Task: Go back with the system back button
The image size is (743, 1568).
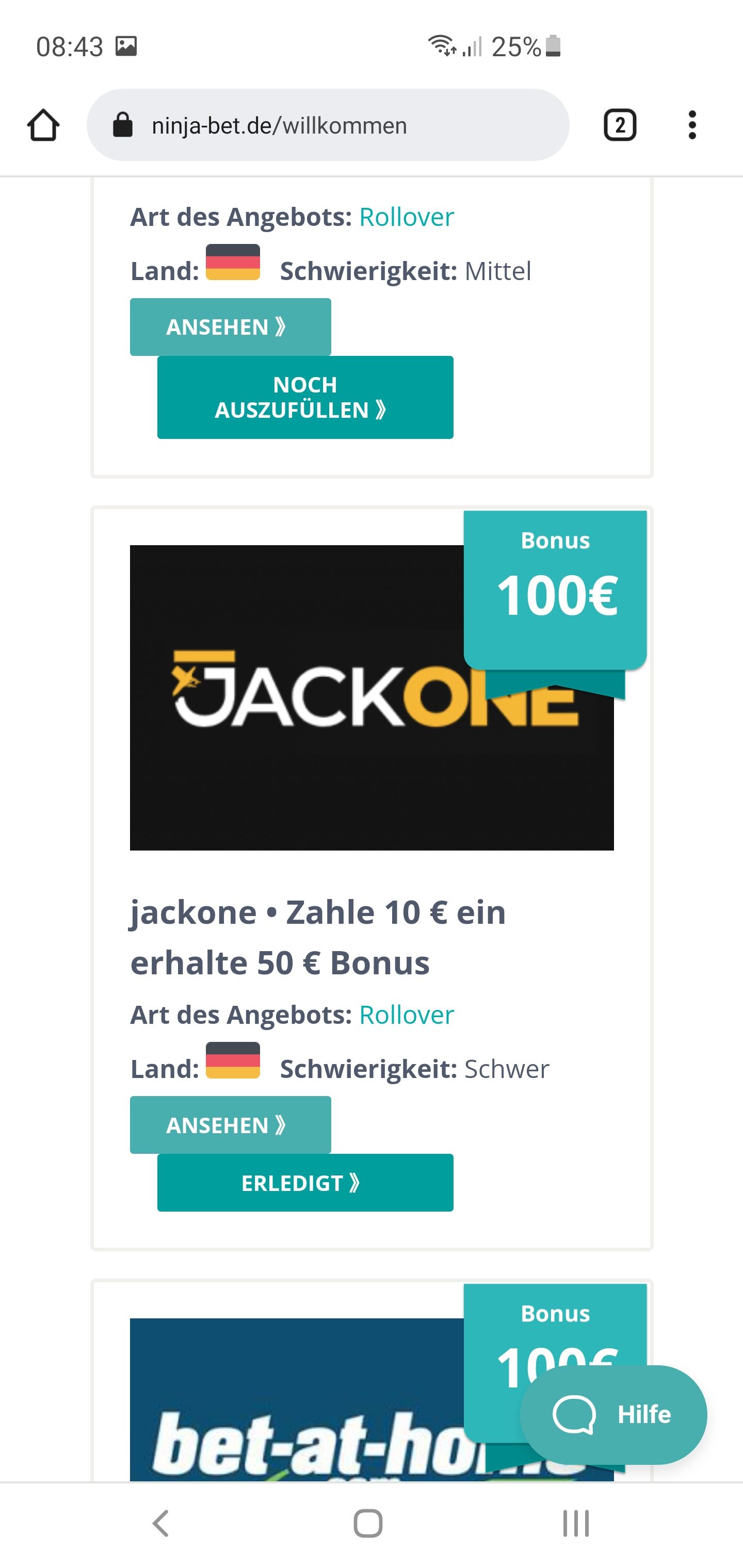Action: [x=161, y=1524]
